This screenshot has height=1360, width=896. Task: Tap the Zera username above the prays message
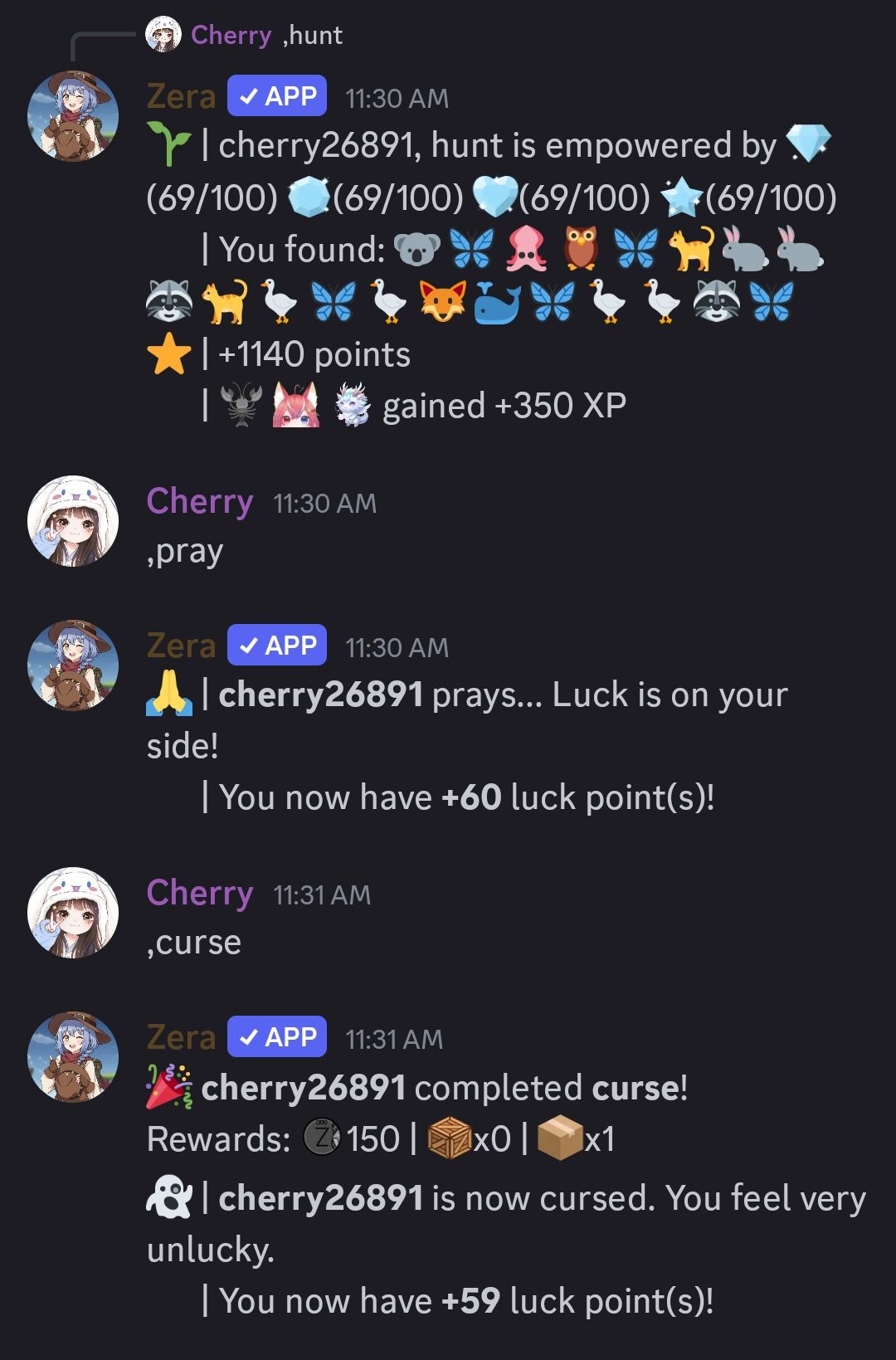click(x=181, y=646)
